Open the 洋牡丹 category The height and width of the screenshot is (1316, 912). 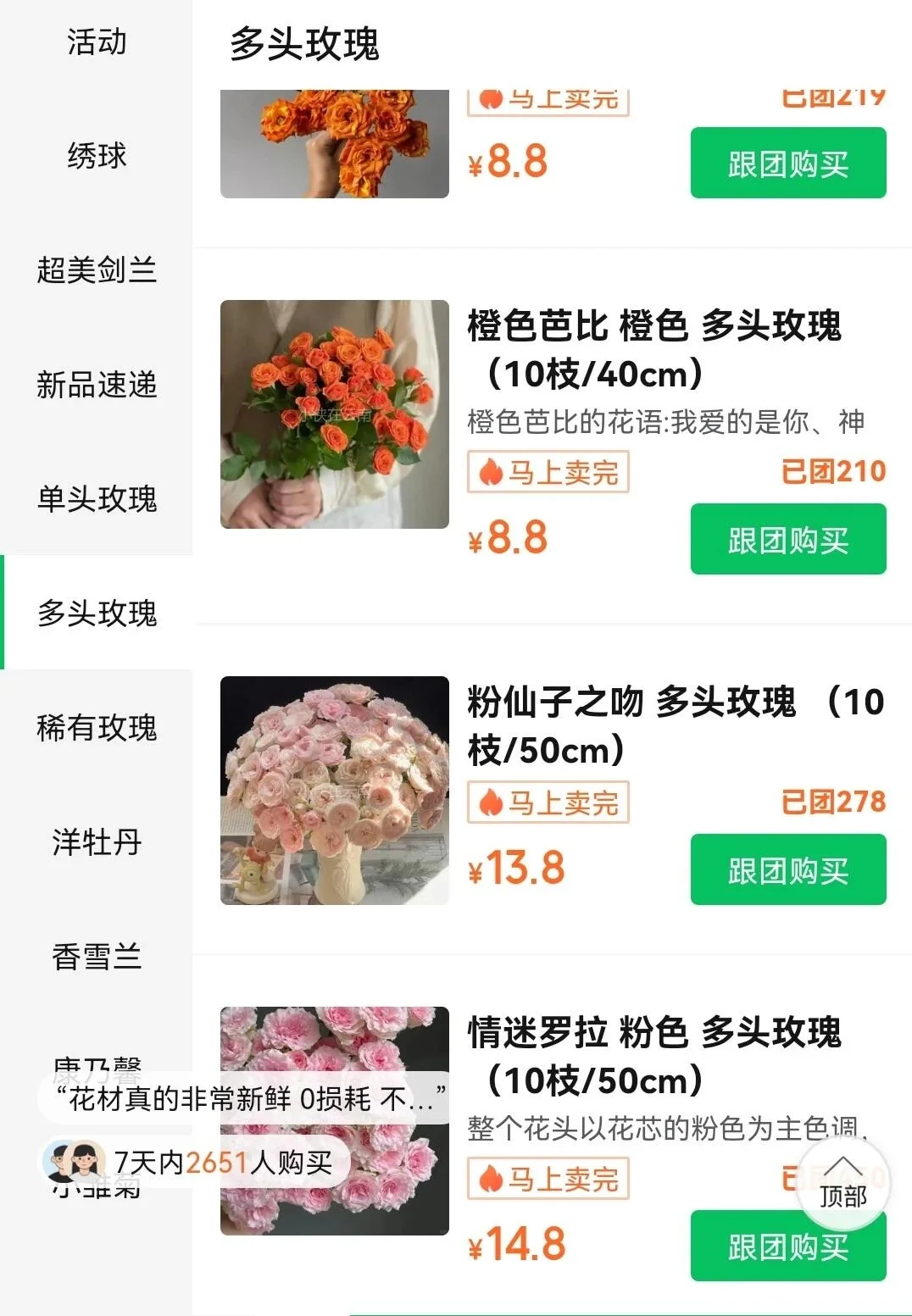point(97,842)
